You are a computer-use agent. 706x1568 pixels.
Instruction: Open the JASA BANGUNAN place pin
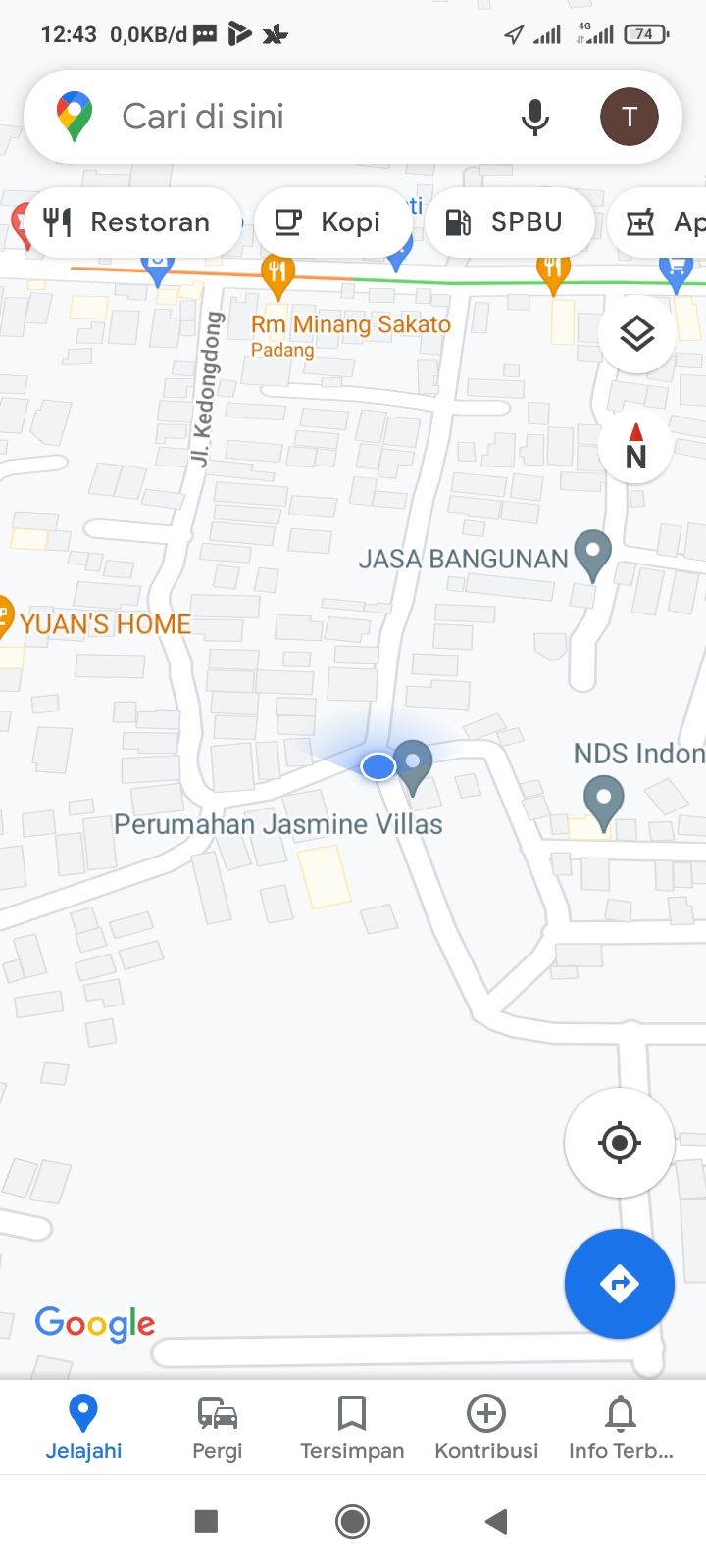coord(592,555)
